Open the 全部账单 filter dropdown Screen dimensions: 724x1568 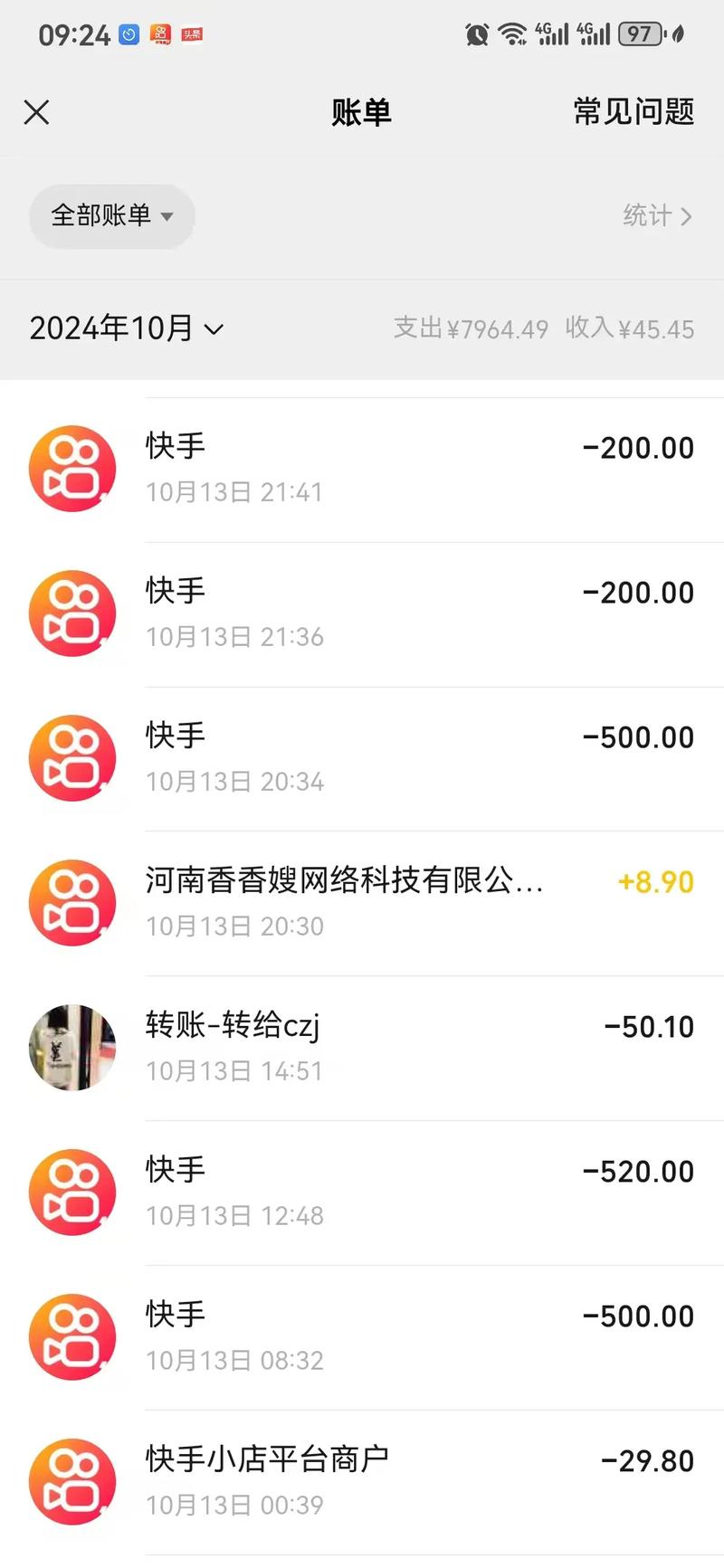coord(111,216)
